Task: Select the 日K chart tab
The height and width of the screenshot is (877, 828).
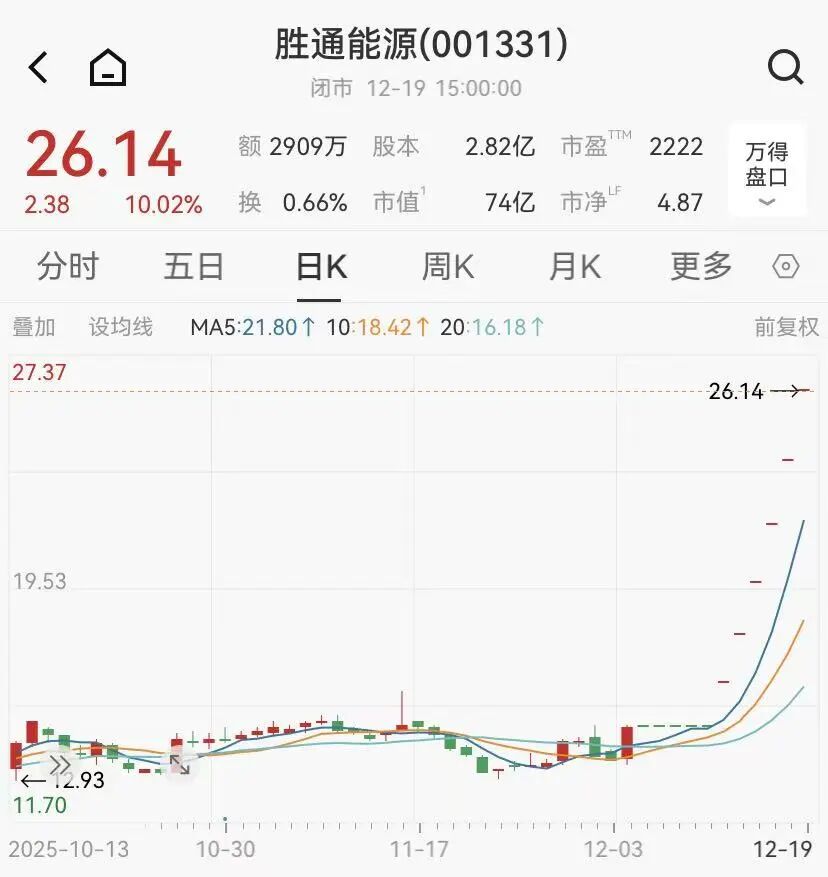Action: tap(321, 267)
